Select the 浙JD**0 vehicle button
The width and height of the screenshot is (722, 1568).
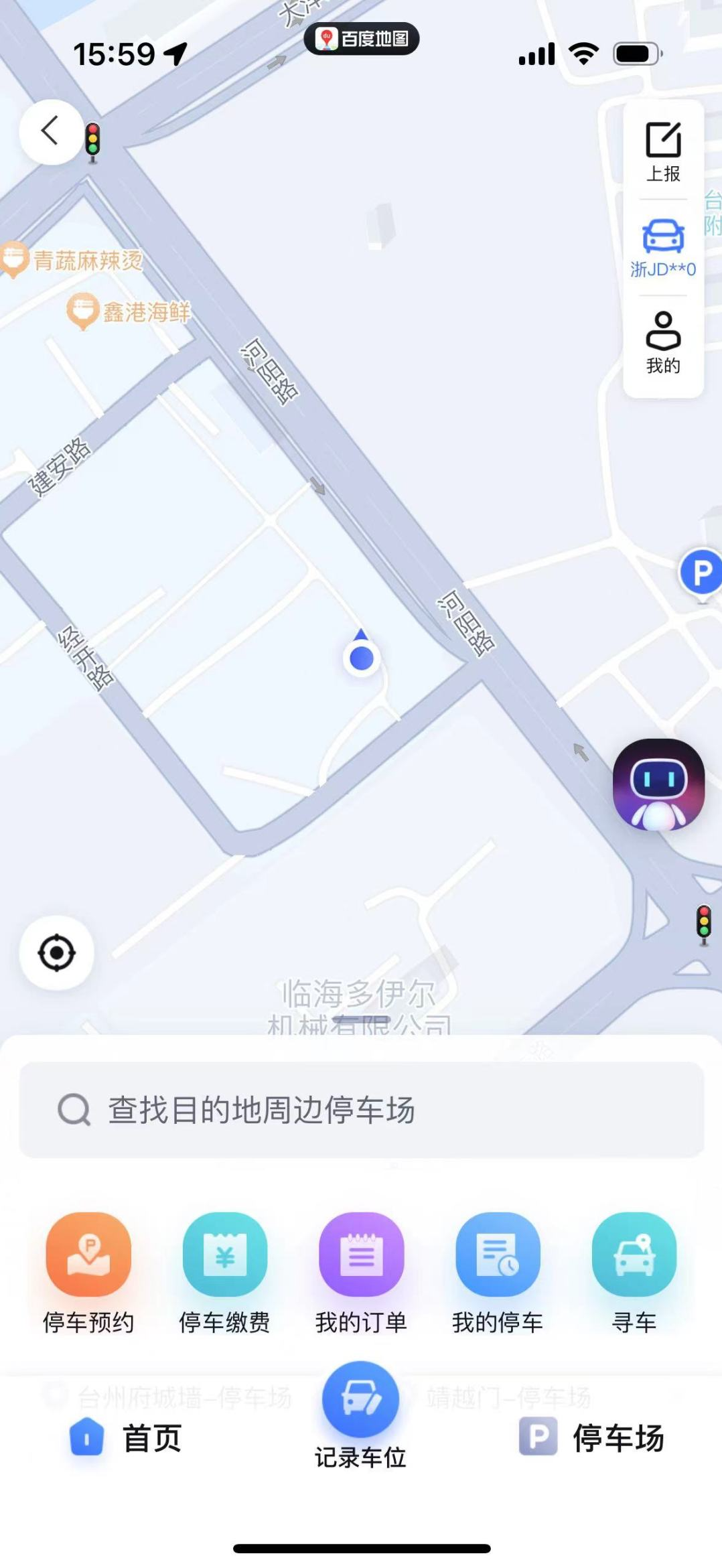click(x=663, y=248)
